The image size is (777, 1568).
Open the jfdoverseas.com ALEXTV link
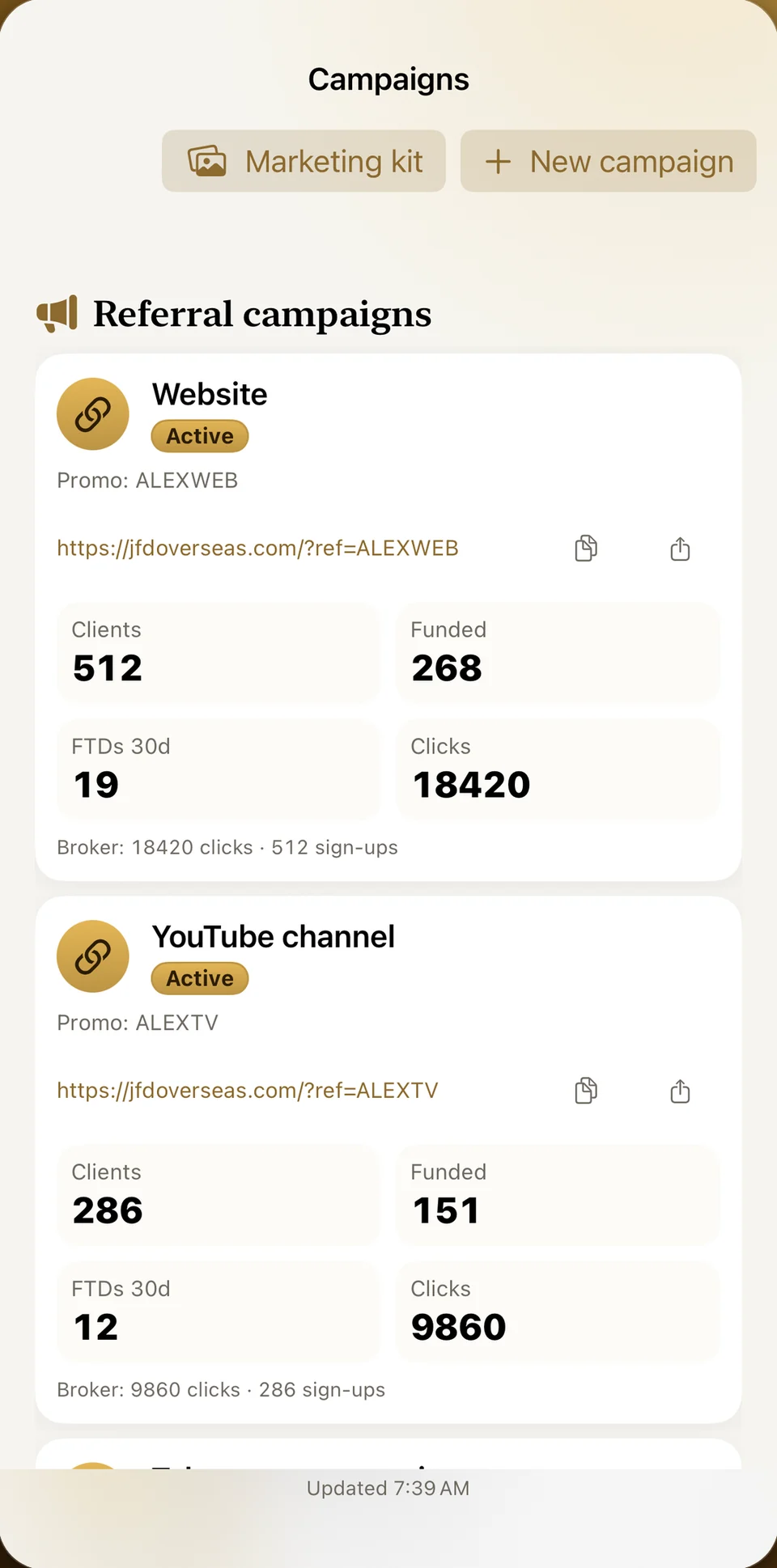[247, 1091]
